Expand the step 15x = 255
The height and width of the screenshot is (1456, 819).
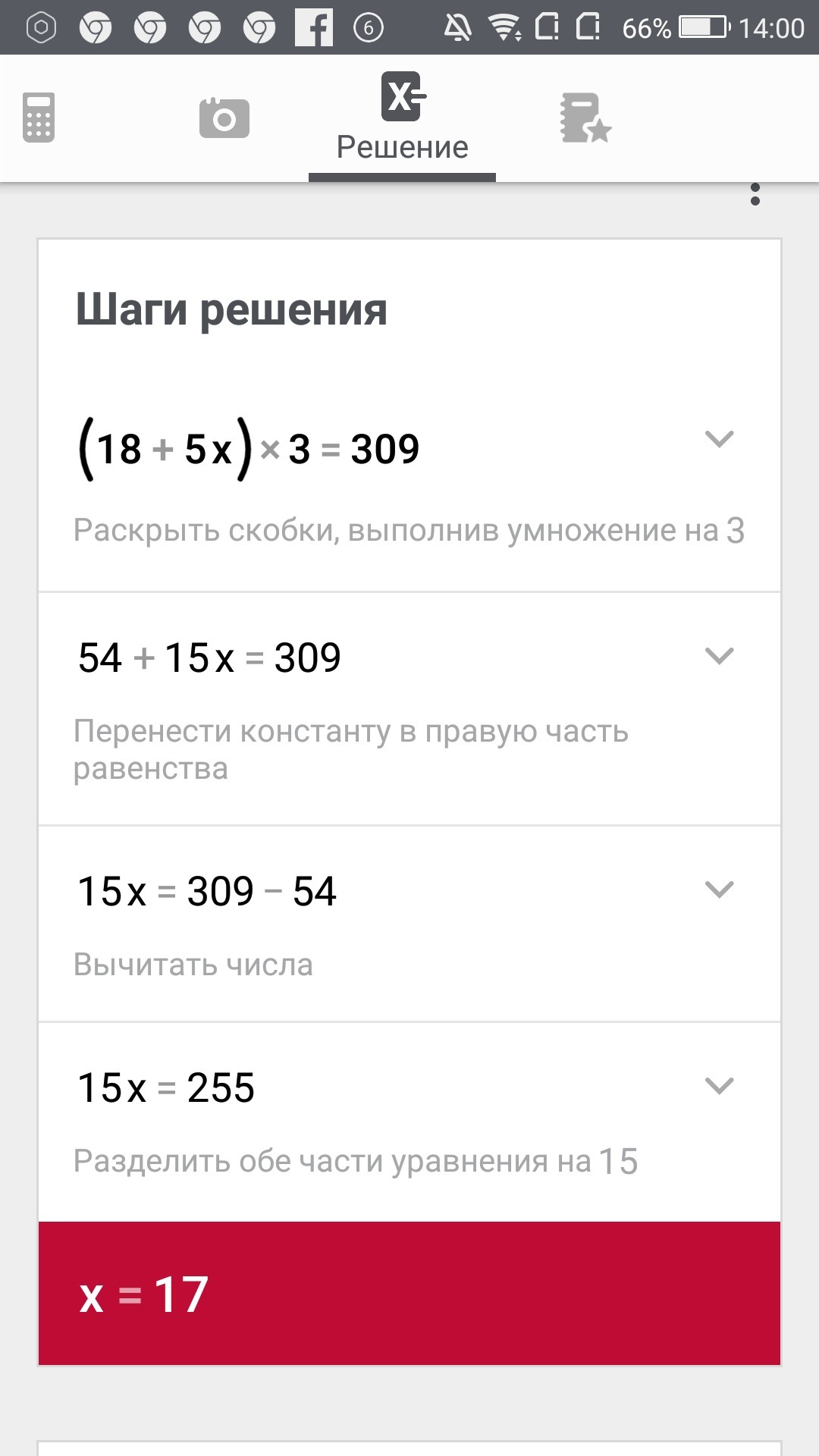click(719, 1086)
